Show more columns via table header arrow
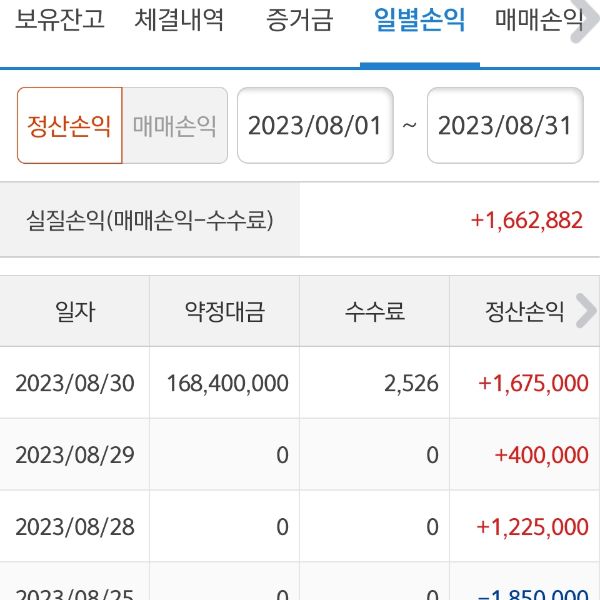 coord(587,311)
